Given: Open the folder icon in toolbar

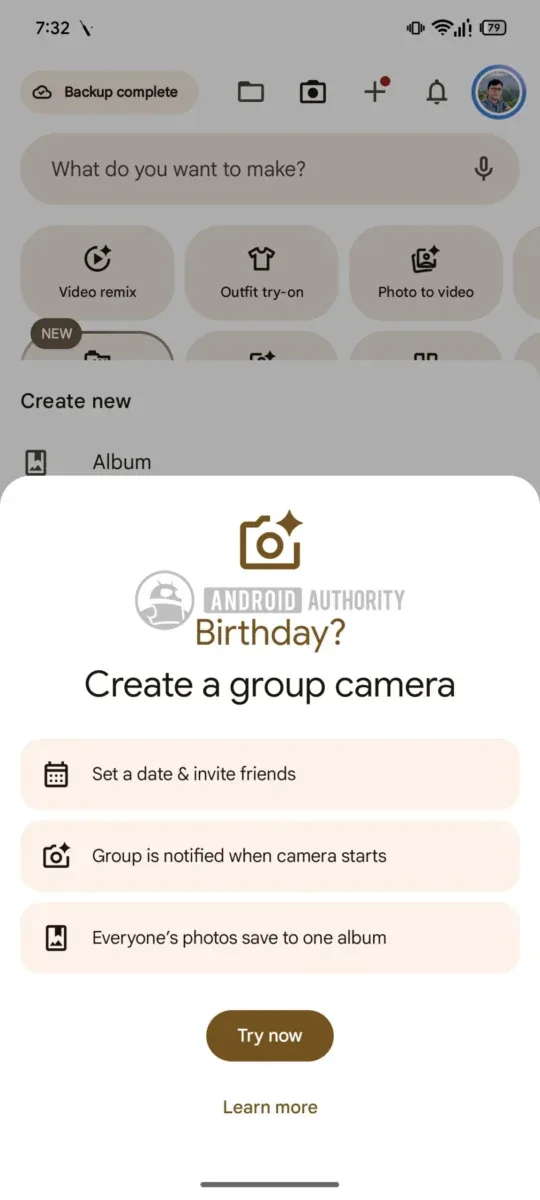Looking at the screenshot, I should [x=251, y=92].
